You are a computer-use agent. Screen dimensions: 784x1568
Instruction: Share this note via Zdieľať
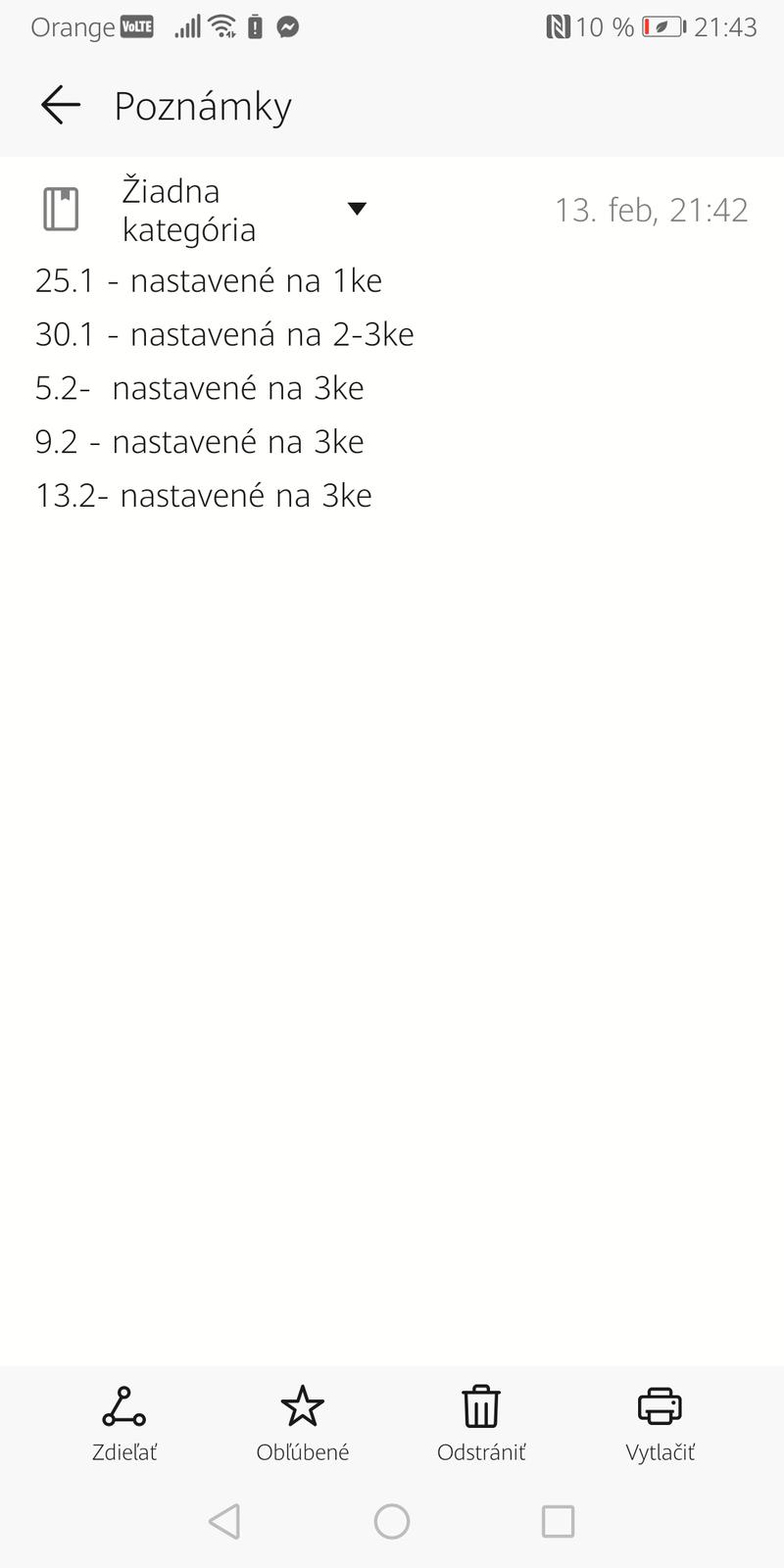(124, 1422)
